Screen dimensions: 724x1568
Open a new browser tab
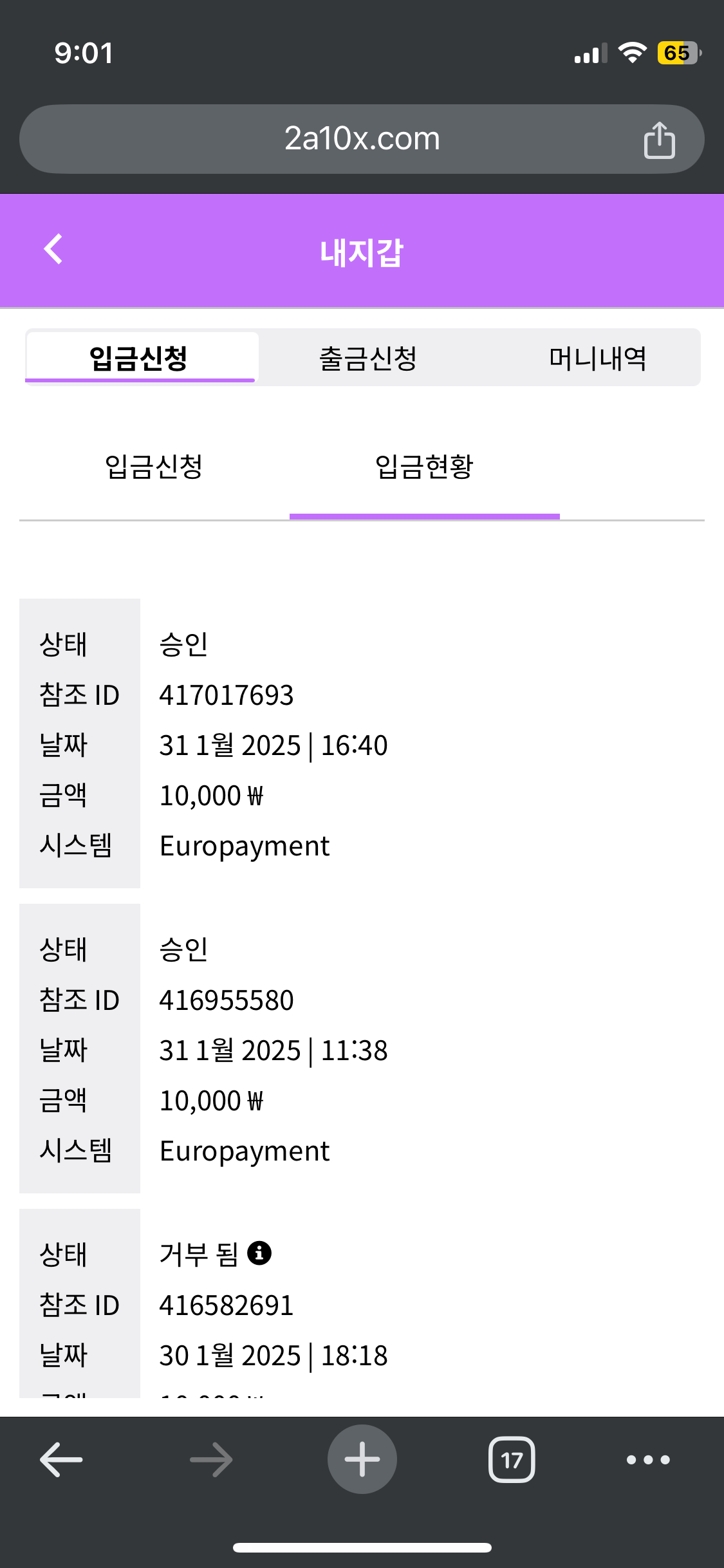click(x=362, y=1459)
